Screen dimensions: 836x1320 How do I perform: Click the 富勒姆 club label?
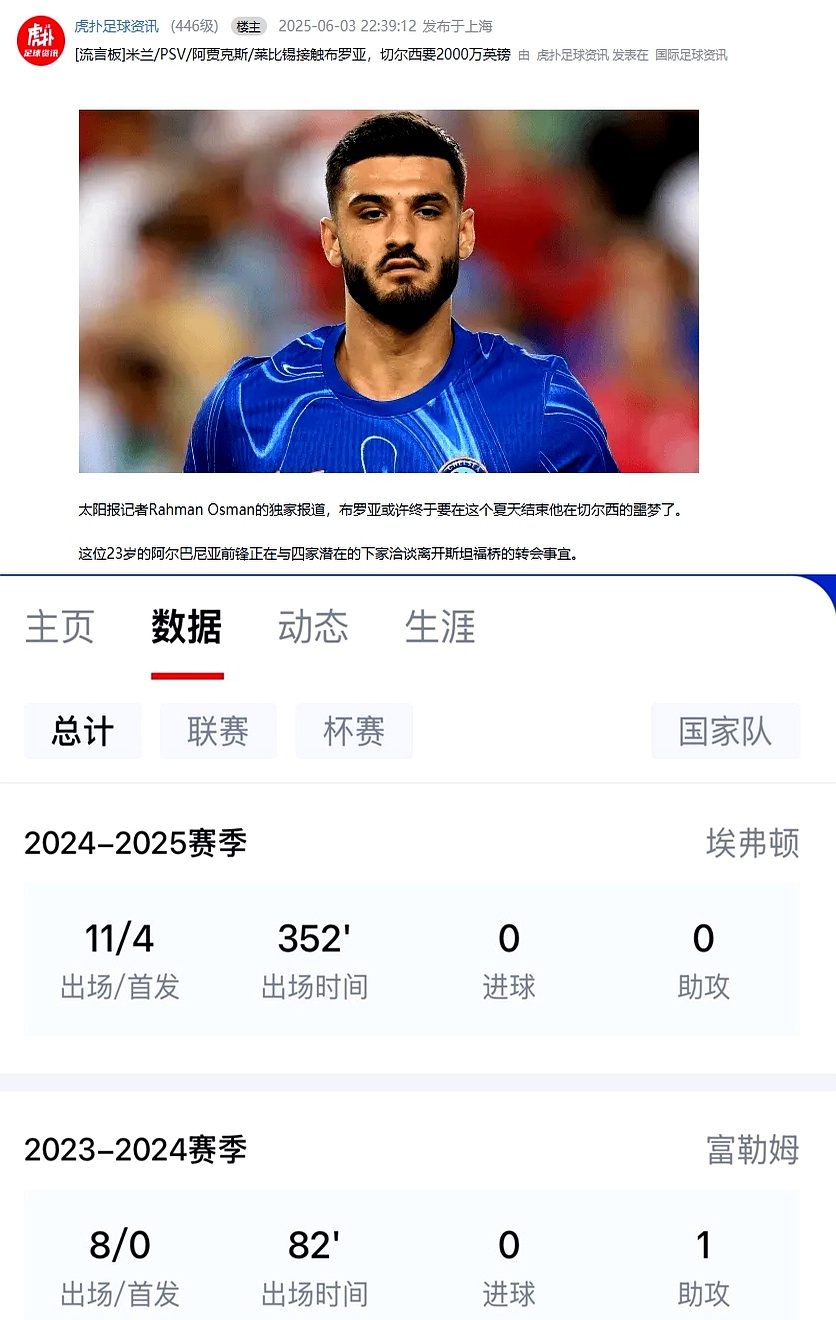pyautogui.click(x=753, y=1150)
